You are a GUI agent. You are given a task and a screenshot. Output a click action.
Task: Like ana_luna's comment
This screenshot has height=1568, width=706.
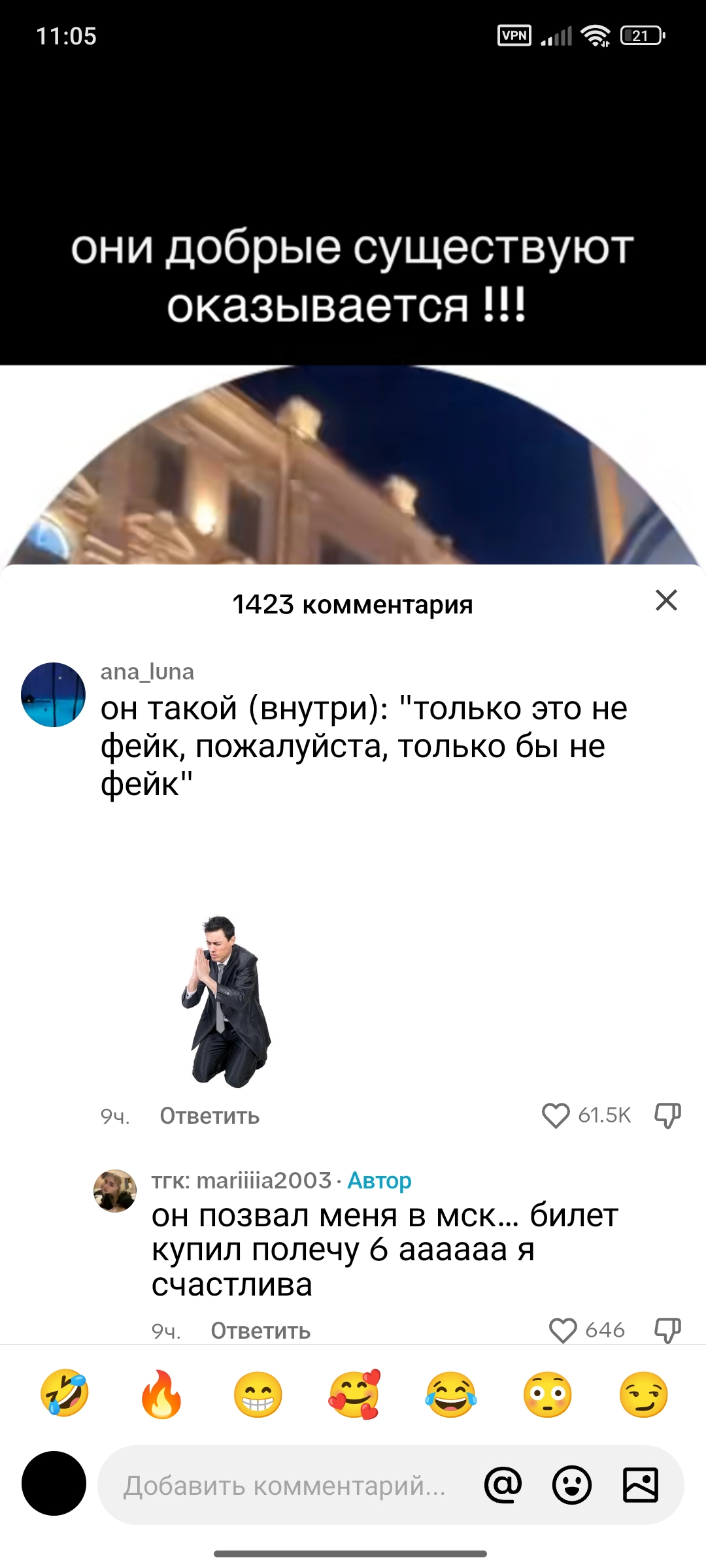556,1116
